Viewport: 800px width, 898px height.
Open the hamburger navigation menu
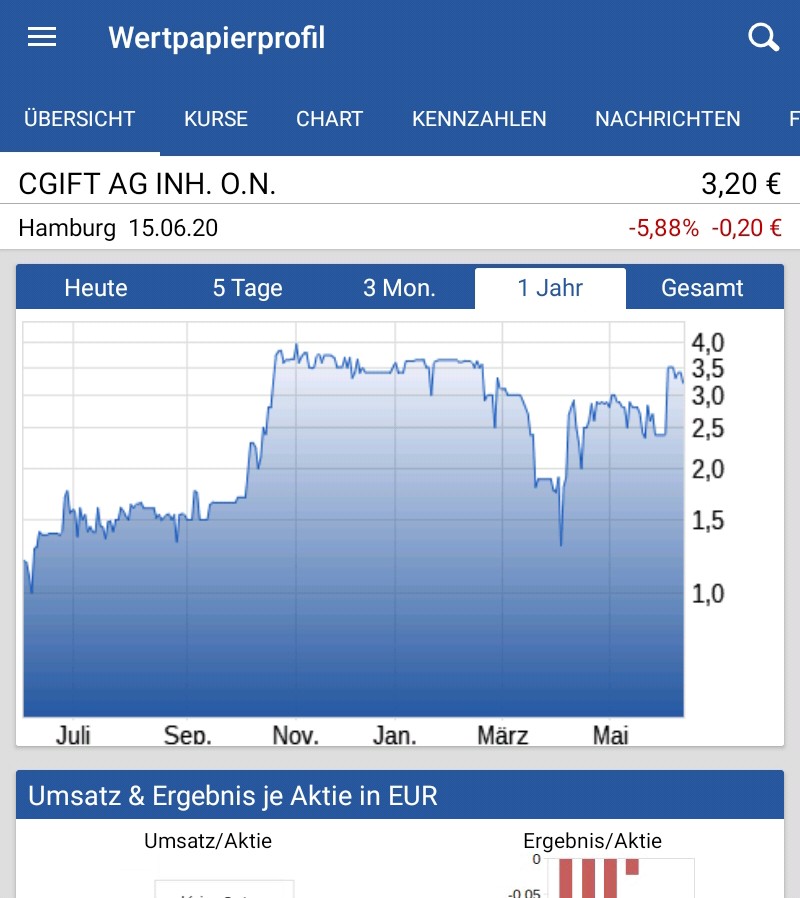coord(42,38)
